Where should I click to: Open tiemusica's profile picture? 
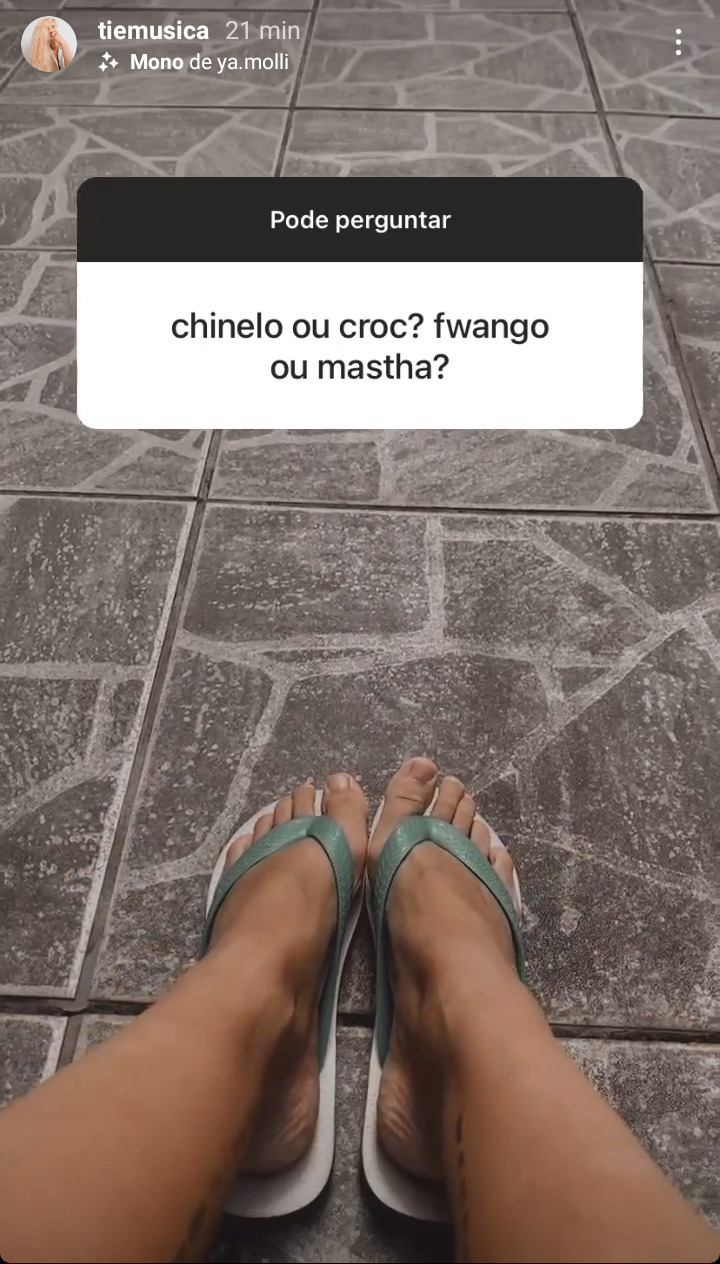tap(49, 44)
